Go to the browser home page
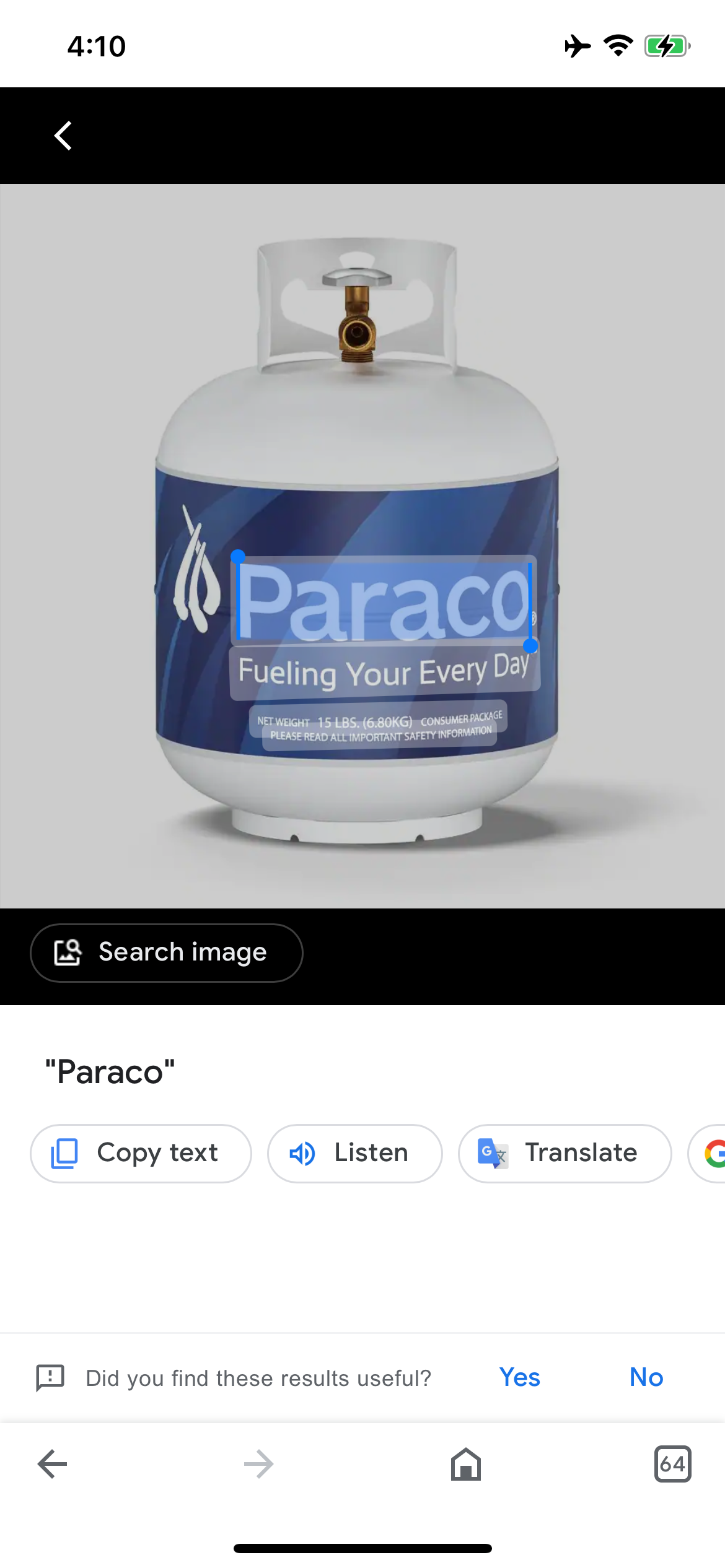This screenshot has height=1568, width=725. click(x=465, y=1464)
